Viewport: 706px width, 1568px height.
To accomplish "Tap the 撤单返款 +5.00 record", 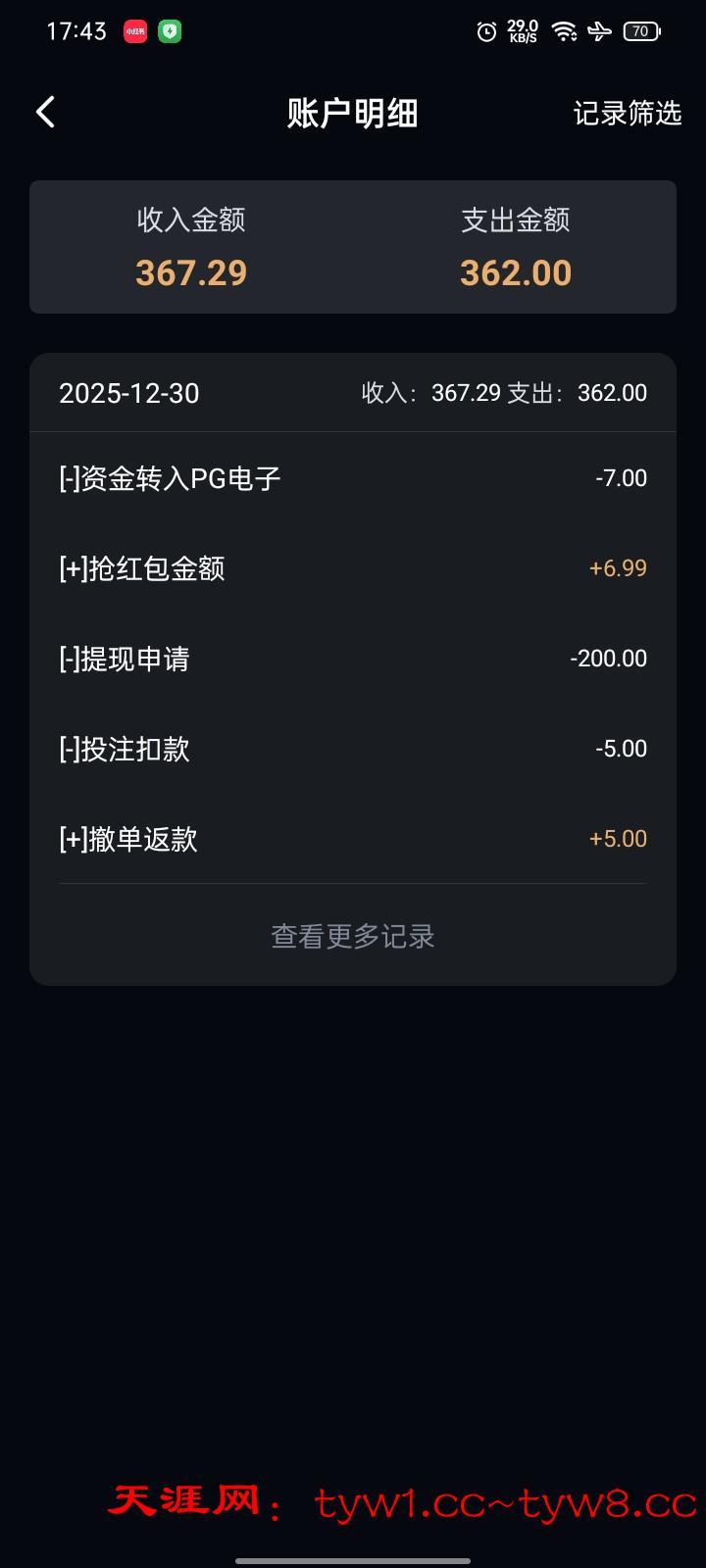I will point(352,839).
